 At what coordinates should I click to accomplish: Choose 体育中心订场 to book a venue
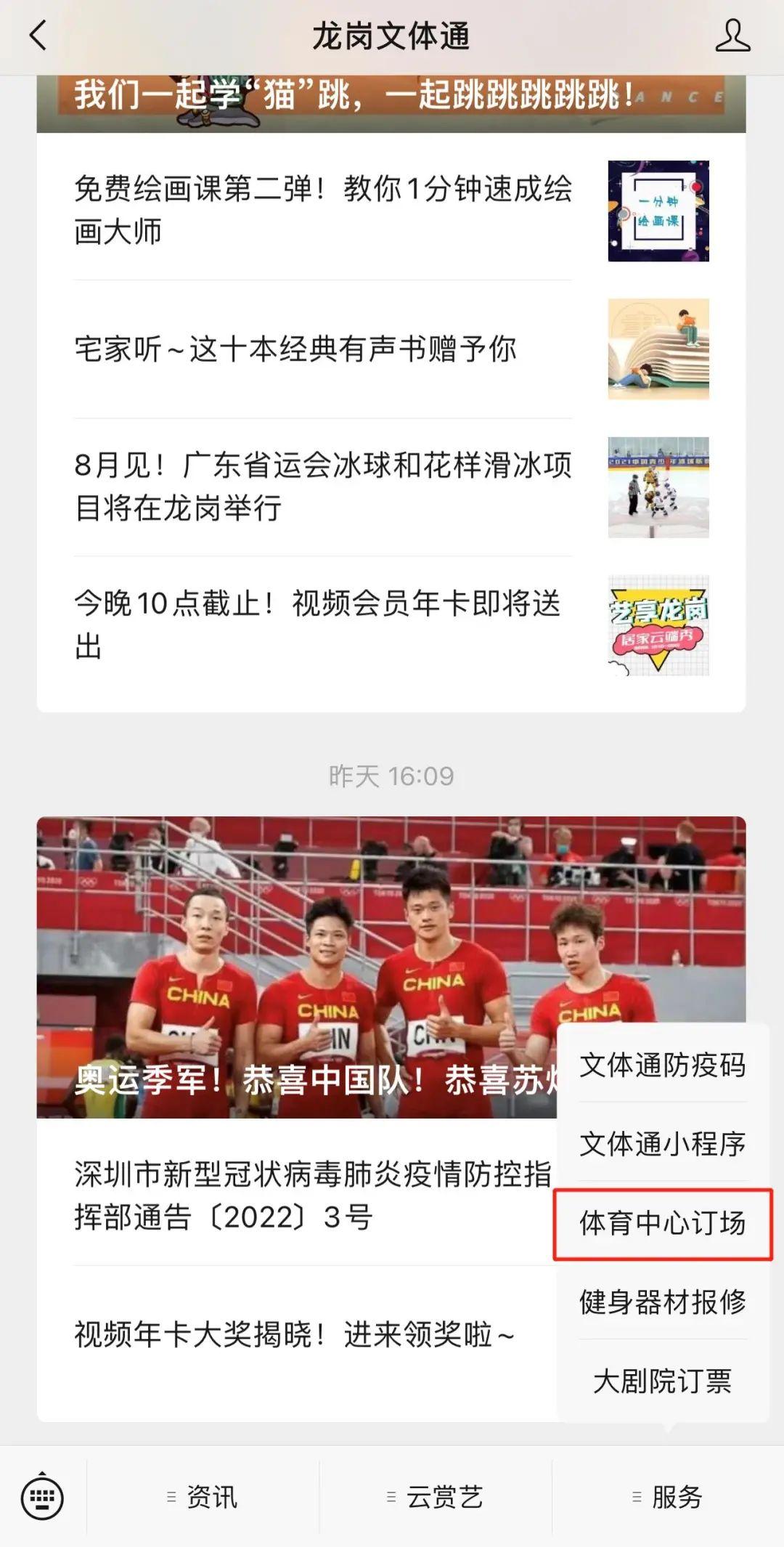click(662, 1223)
